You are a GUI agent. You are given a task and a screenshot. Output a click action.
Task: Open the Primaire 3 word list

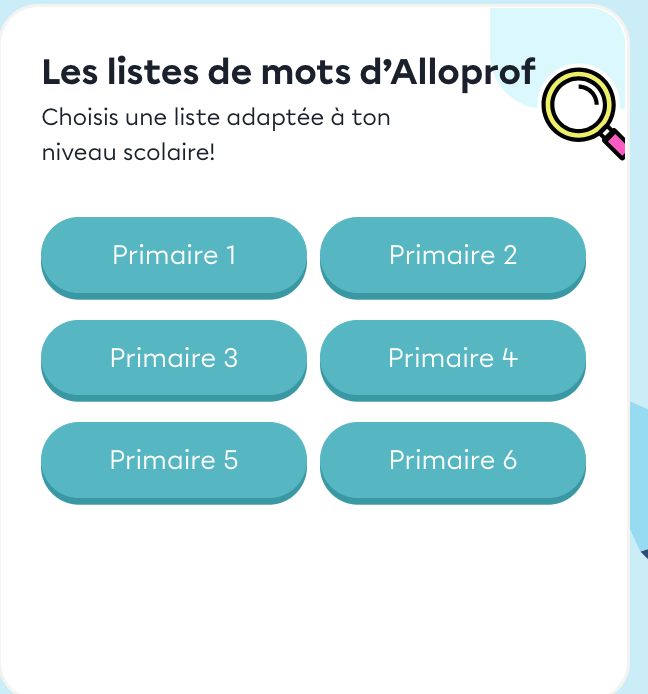[x=173, y=358]
